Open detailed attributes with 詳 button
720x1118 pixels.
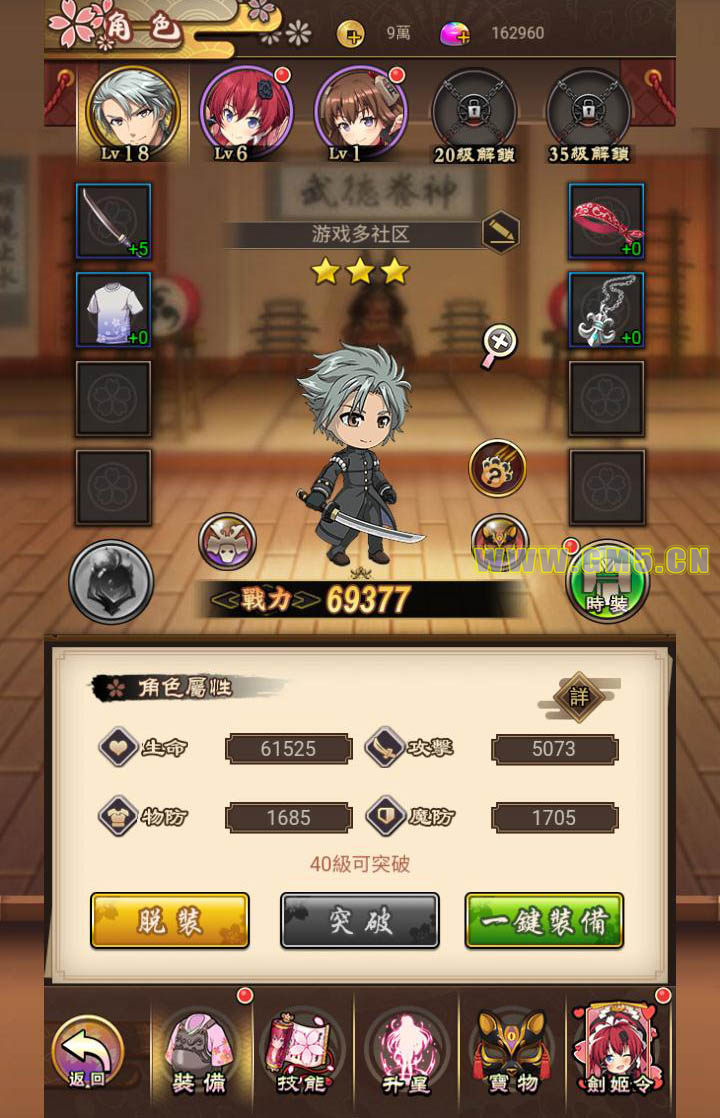coord(579,697)
